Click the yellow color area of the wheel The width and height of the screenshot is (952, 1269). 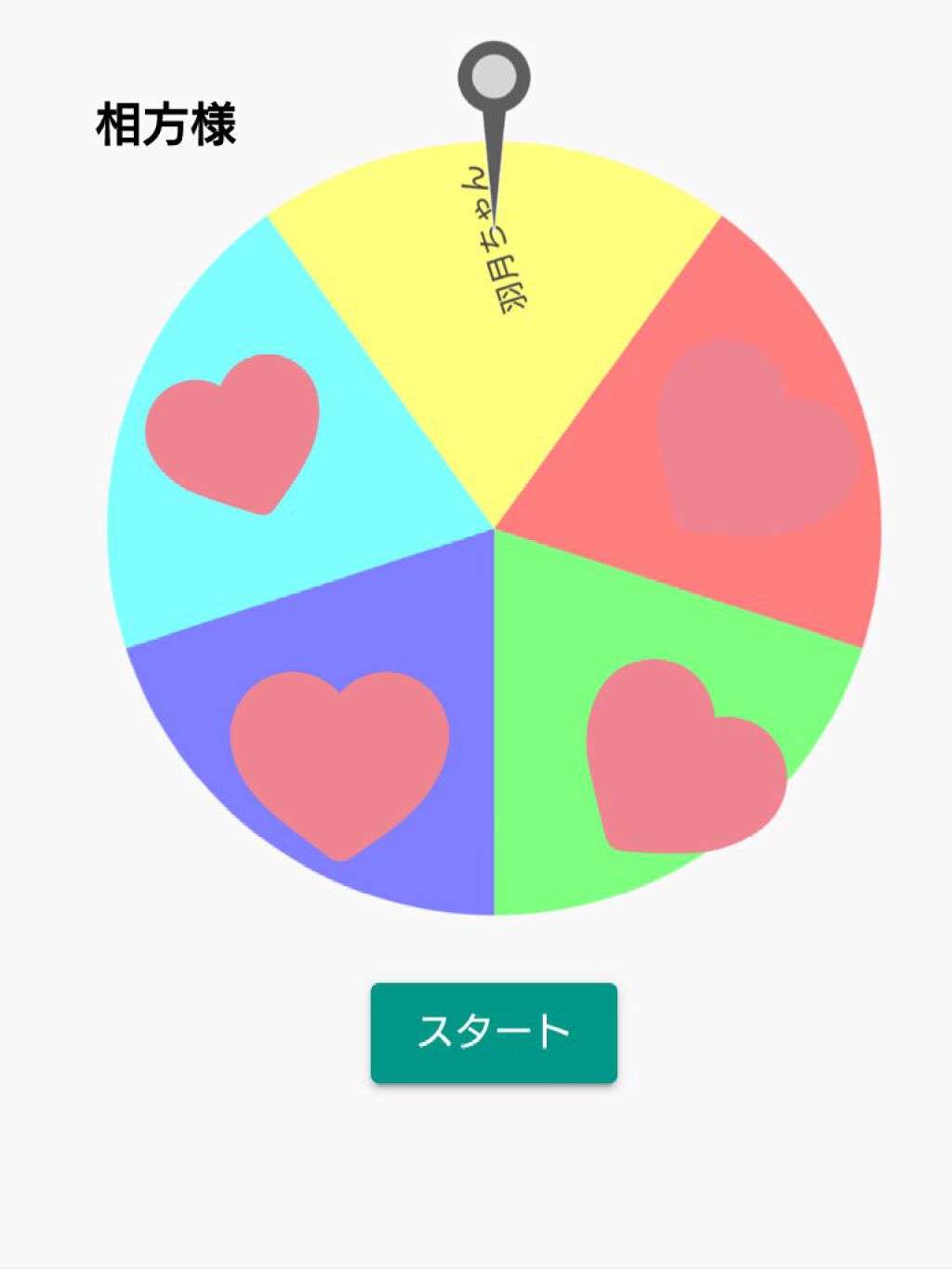[x=418, y=279]
